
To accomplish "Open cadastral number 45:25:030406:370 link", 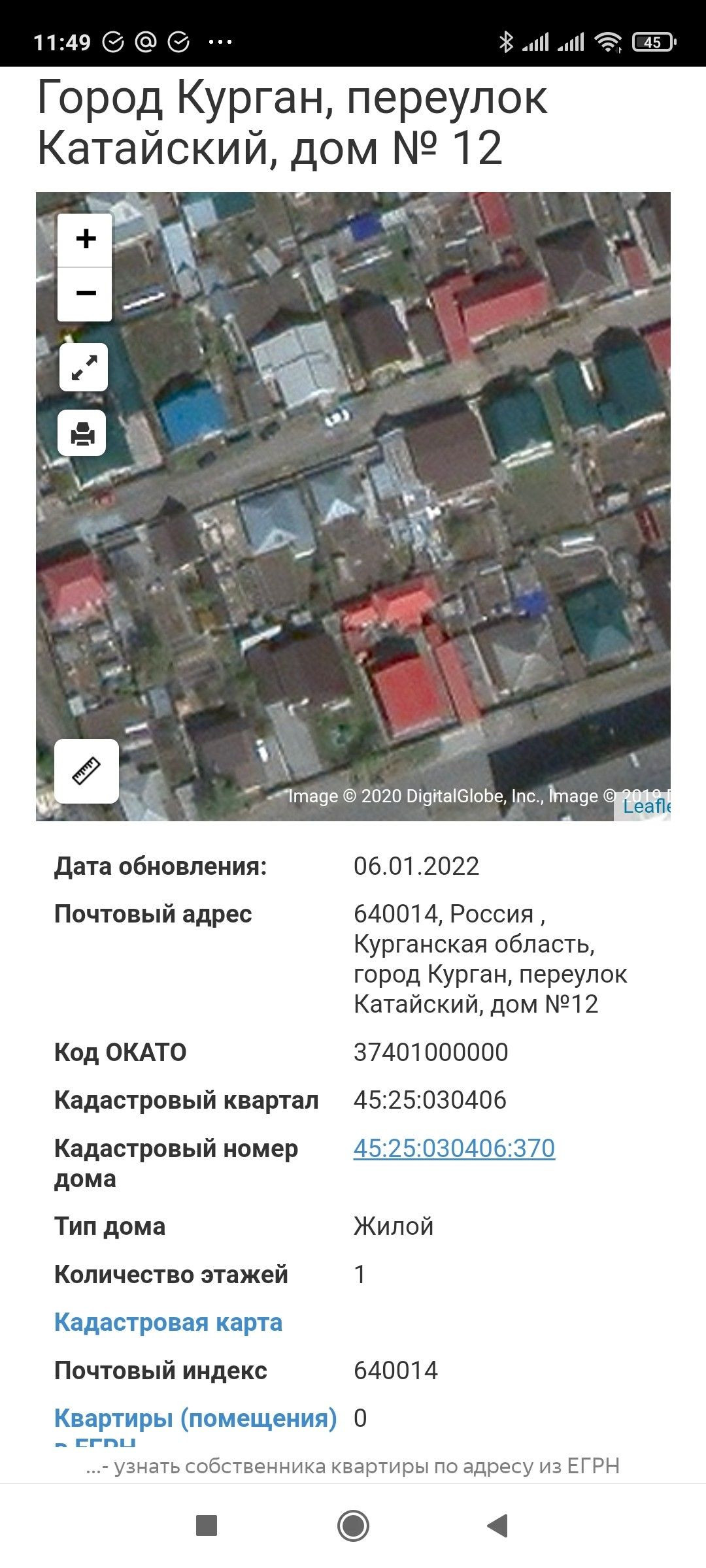I will (x=454, y=1148).
